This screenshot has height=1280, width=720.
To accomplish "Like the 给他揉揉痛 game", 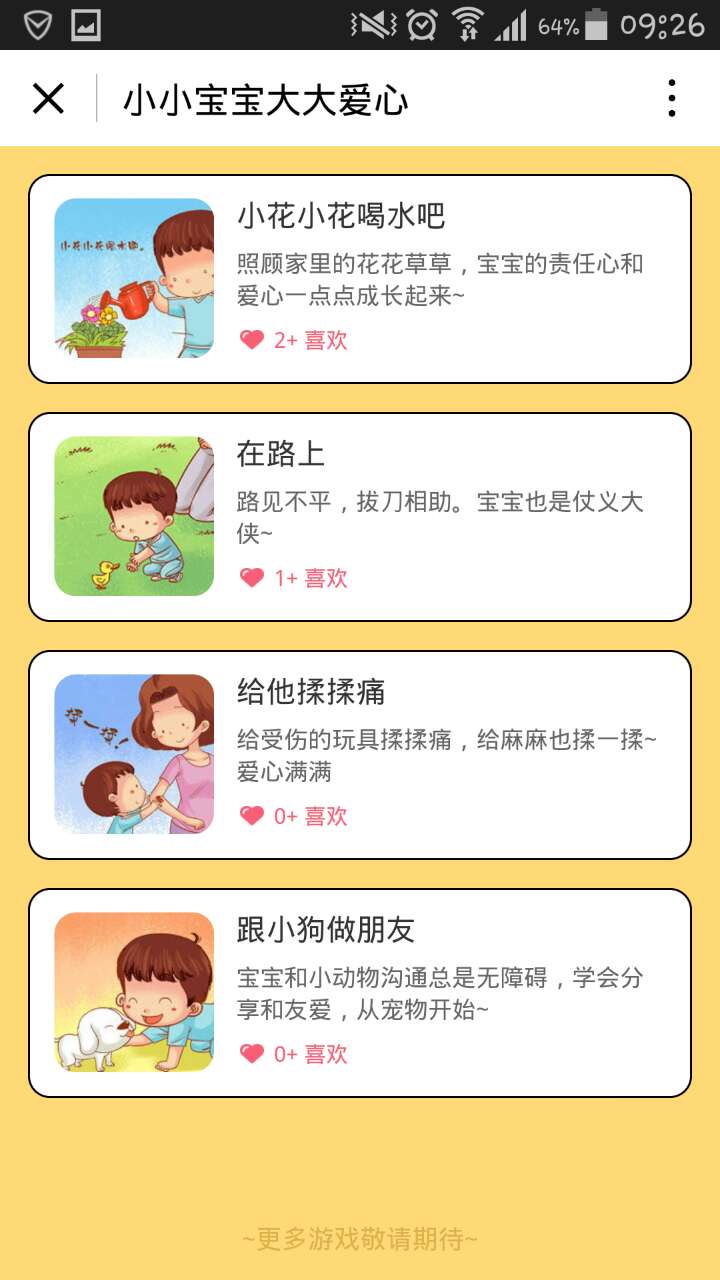I will click(252, 816).
